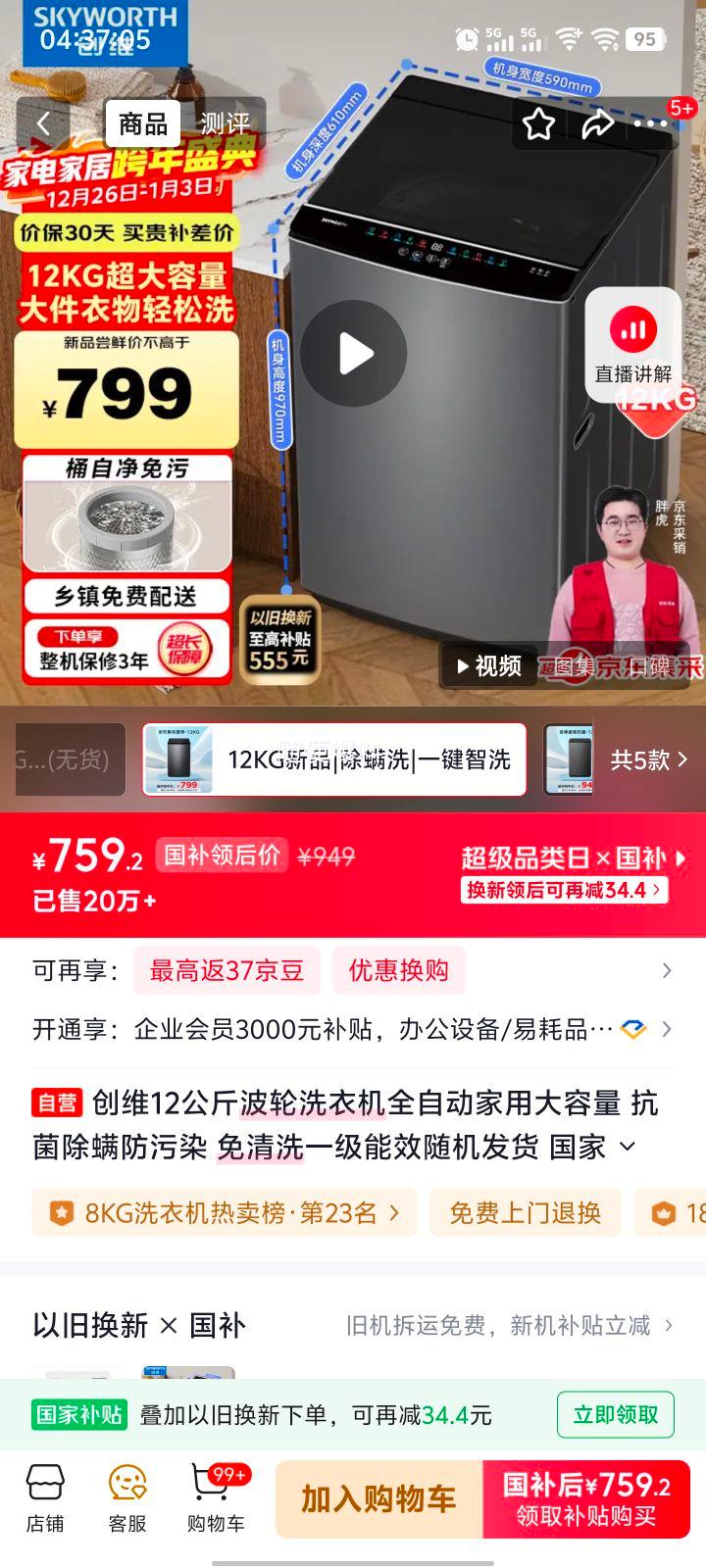The image size is (706, 1568).
Task: Open sharing options with the share icon
Action: click(x=597, y=123)
